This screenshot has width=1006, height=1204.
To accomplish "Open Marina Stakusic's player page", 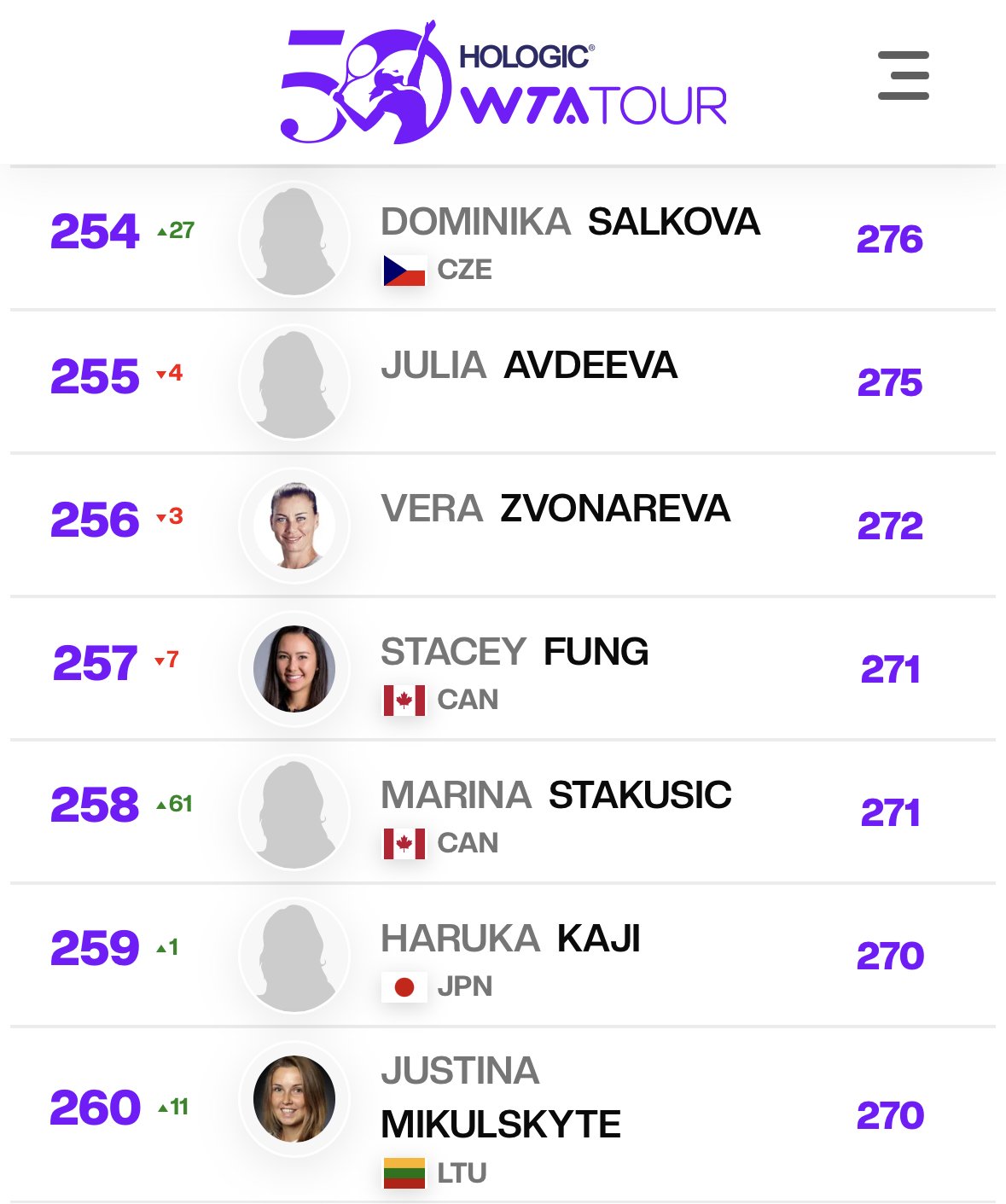I will [x=556, y=795].
